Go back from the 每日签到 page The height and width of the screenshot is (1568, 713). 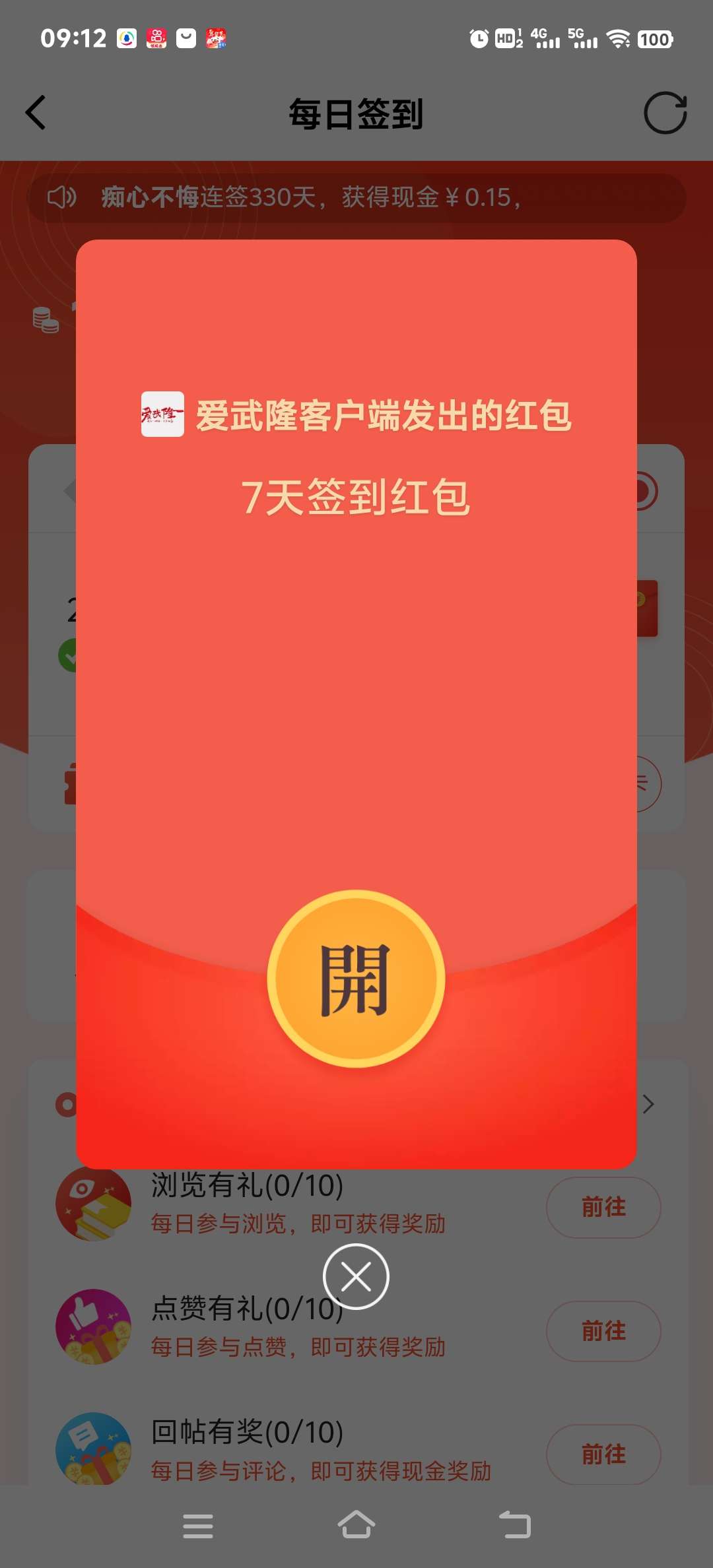point(36,113)
